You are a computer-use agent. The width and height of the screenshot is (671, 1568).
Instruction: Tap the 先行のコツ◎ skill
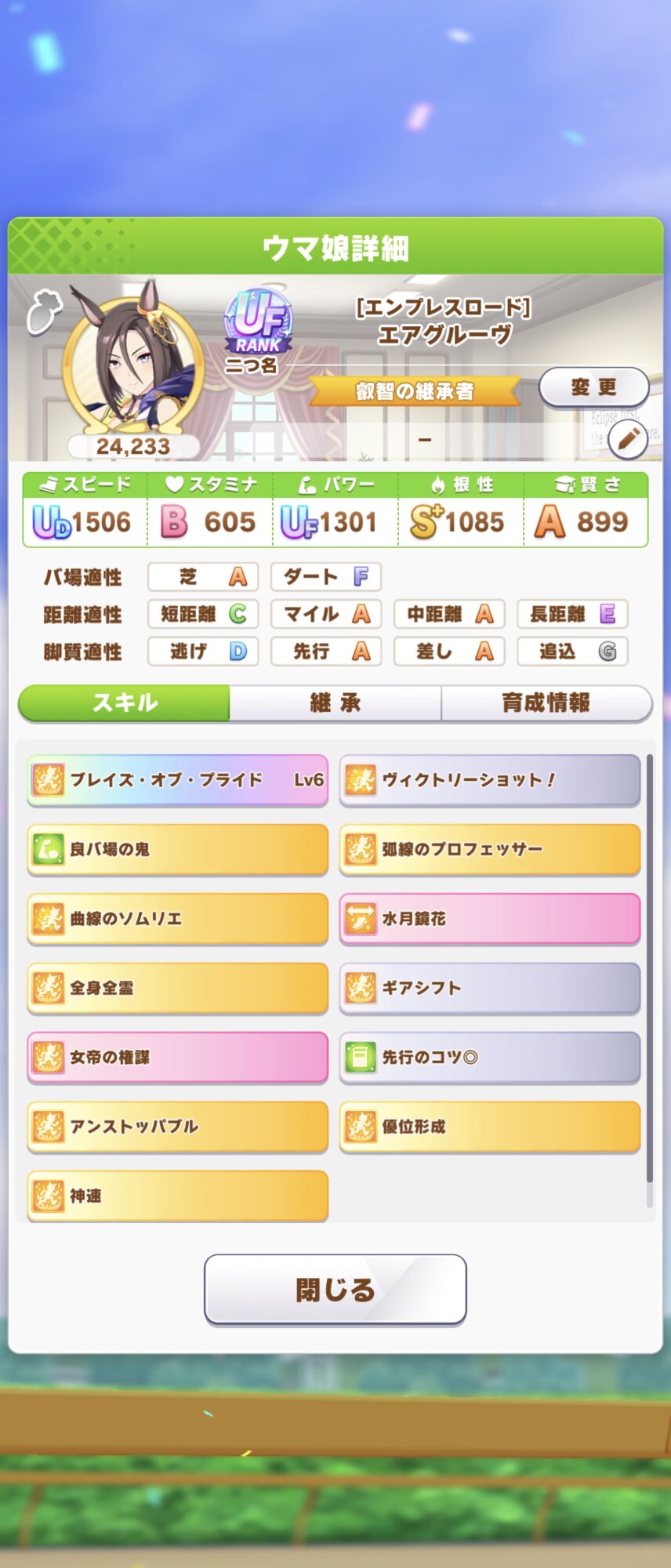click(490, 1057)
